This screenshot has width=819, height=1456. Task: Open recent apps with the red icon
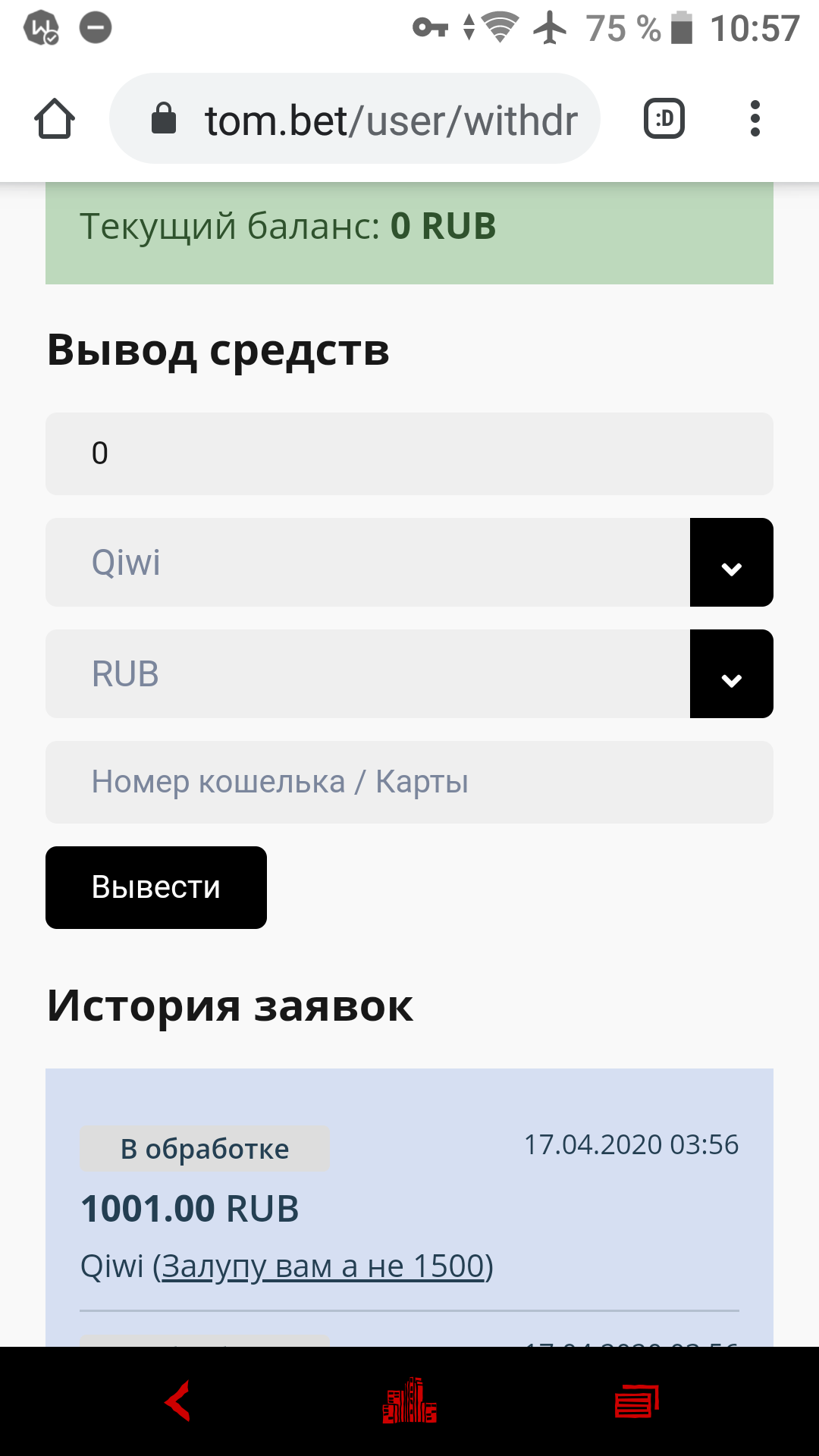[637, 1401]
